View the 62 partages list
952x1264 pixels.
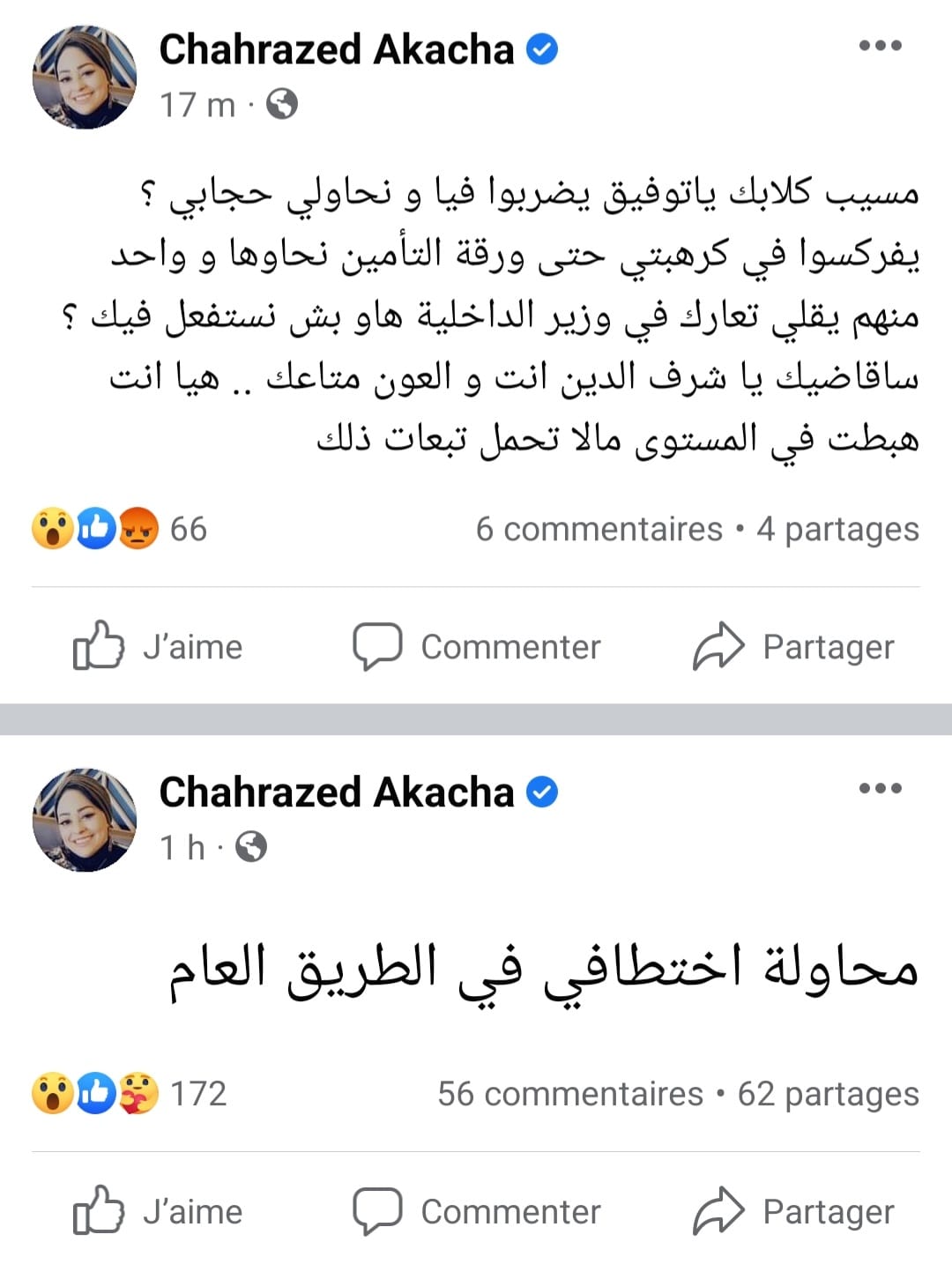point(828,1094)
